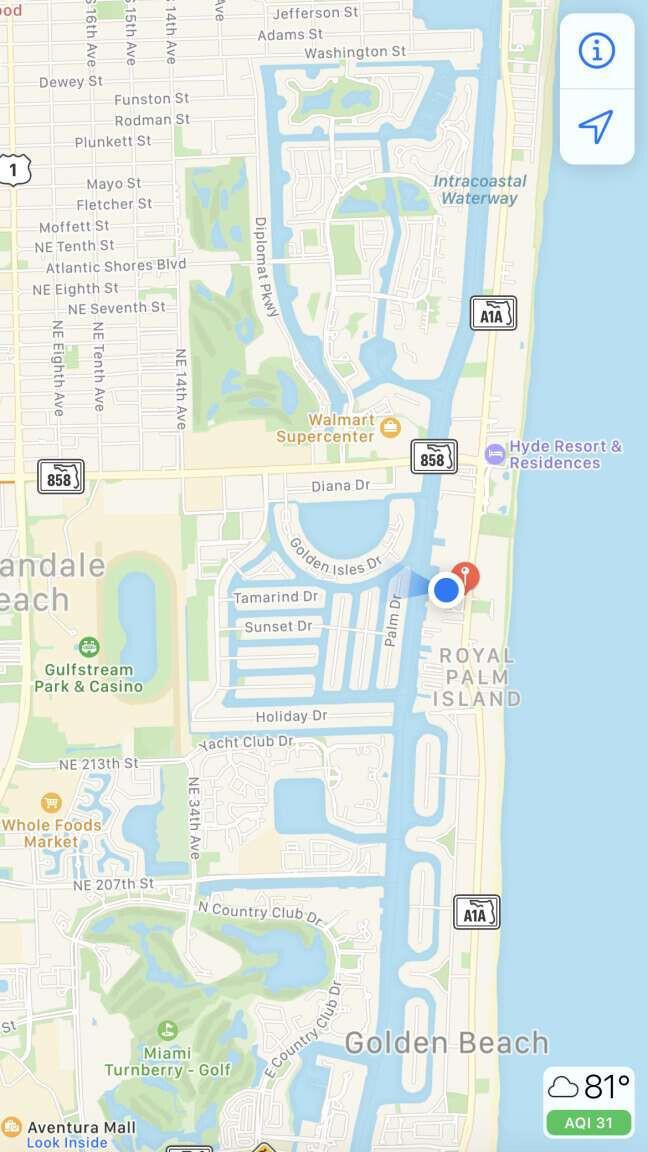Tap the Whole Foods Market marker

point(50,803)
